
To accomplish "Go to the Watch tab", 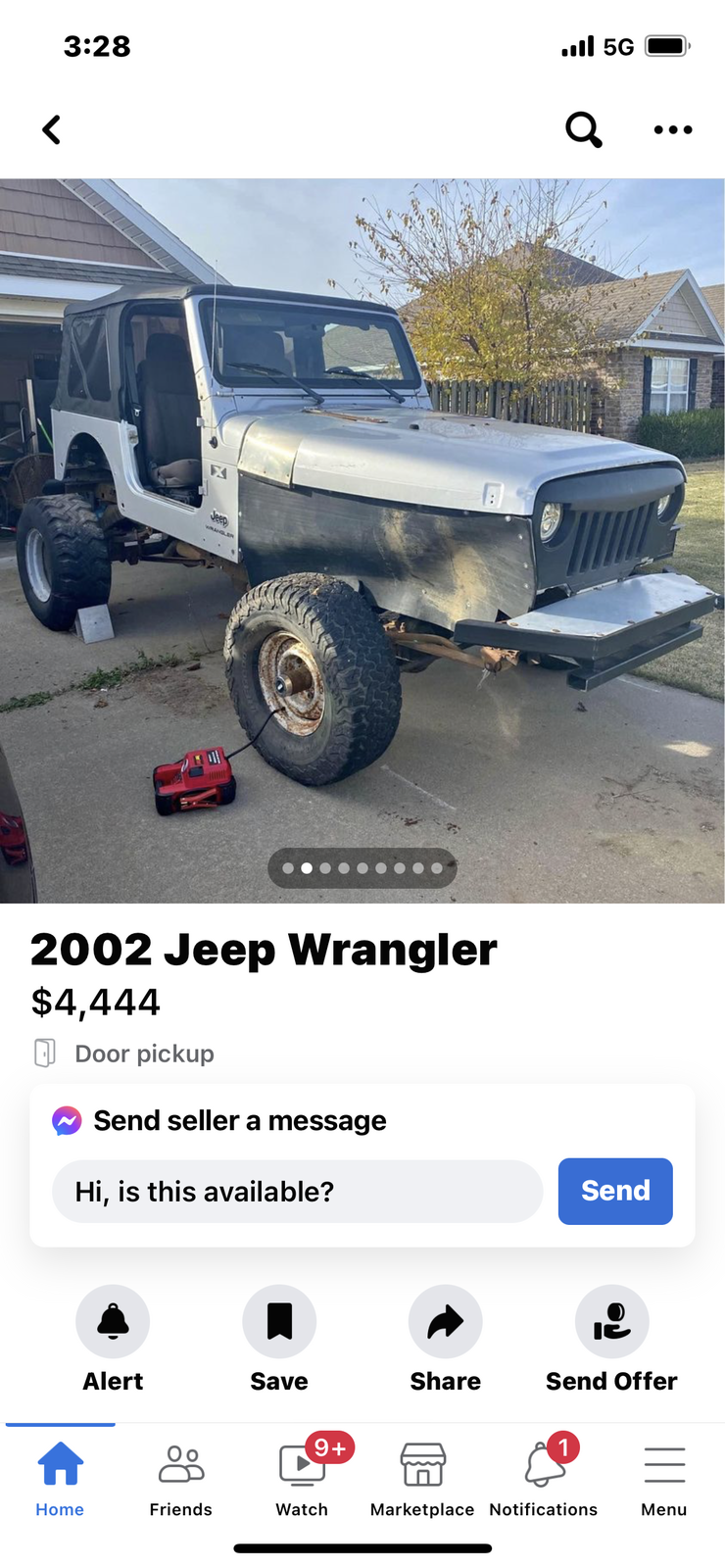I will click(302, 1479).
